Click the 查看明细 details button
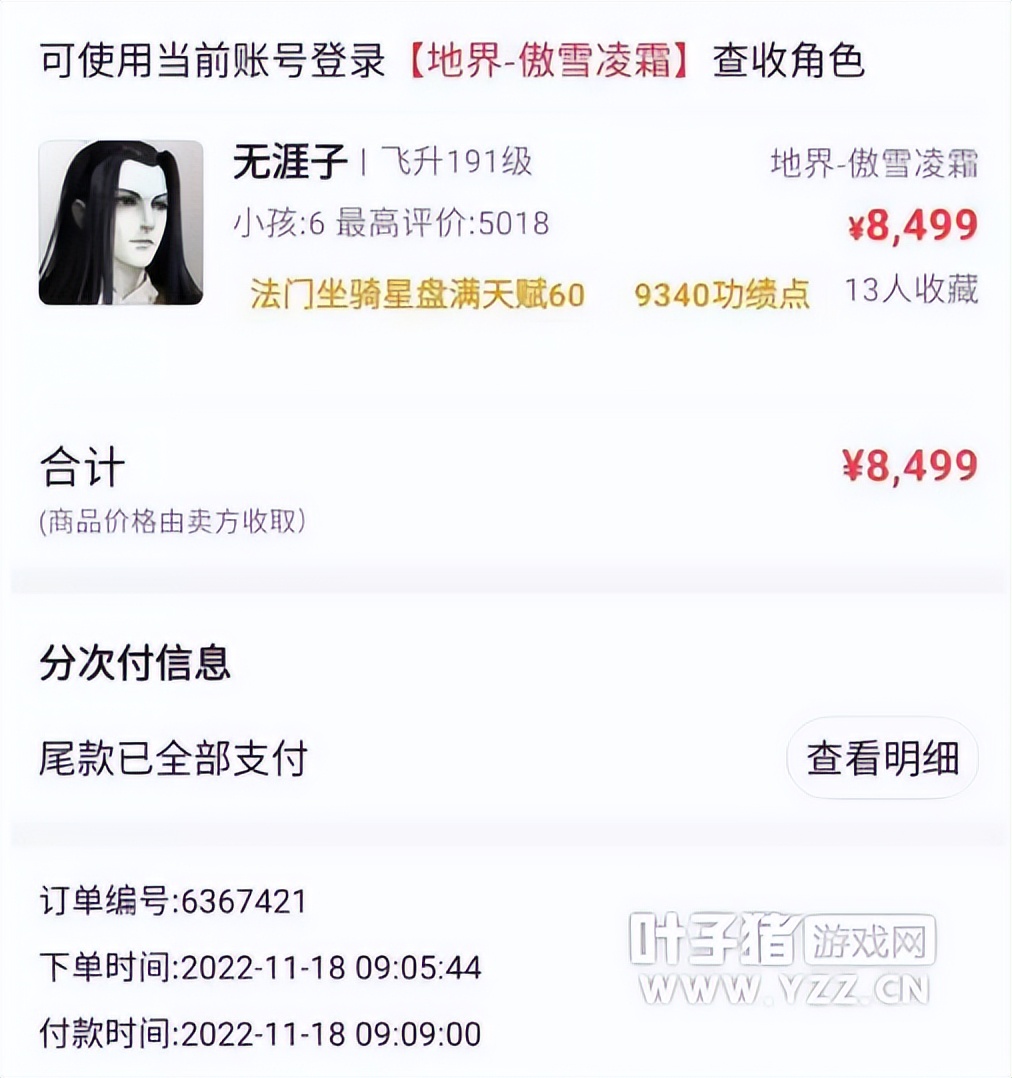 tap(881, 758)
